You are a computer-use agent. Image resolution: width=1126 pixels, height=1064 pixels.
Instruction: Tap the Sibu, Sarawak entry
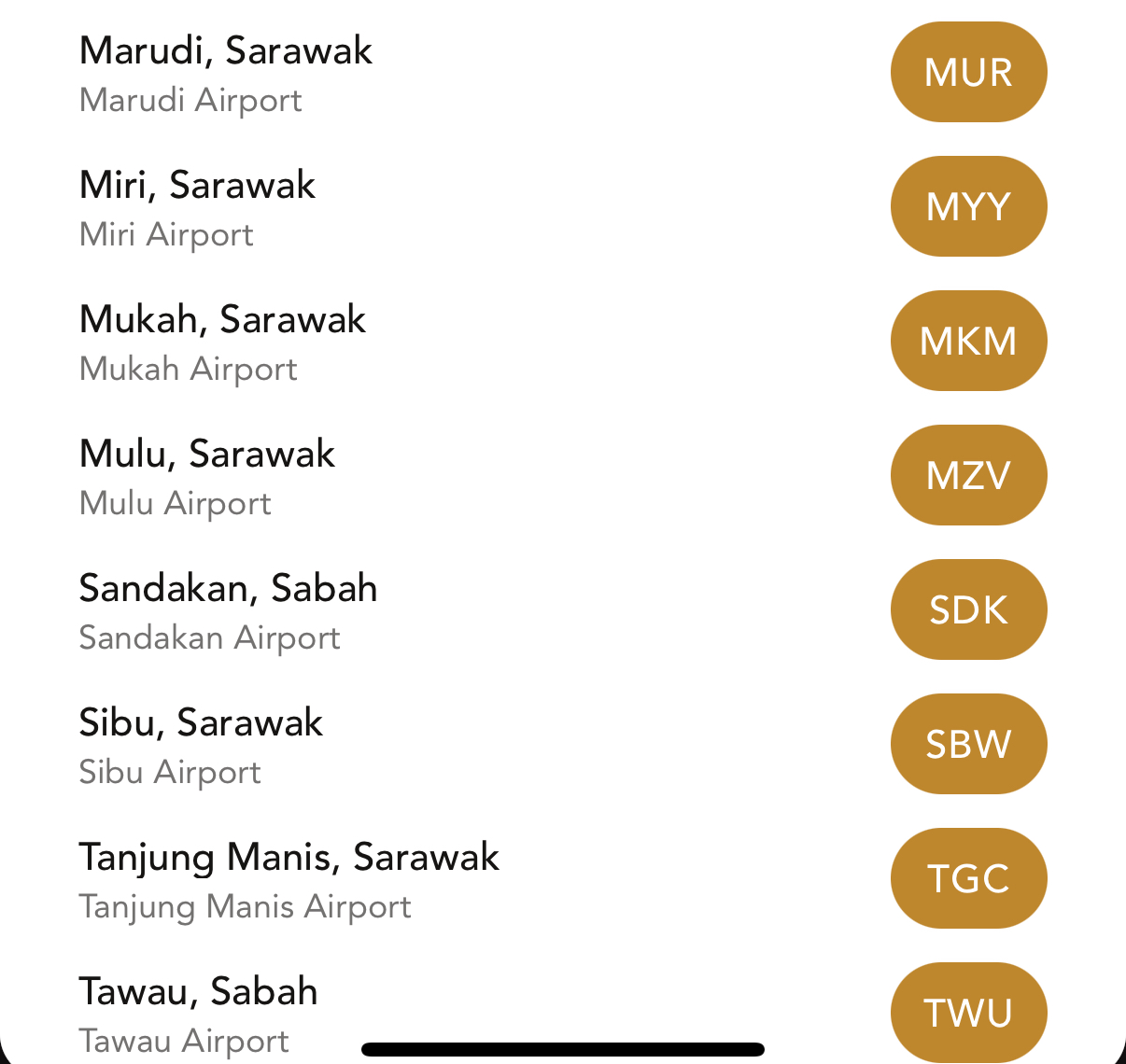click(x=201, y=745)
